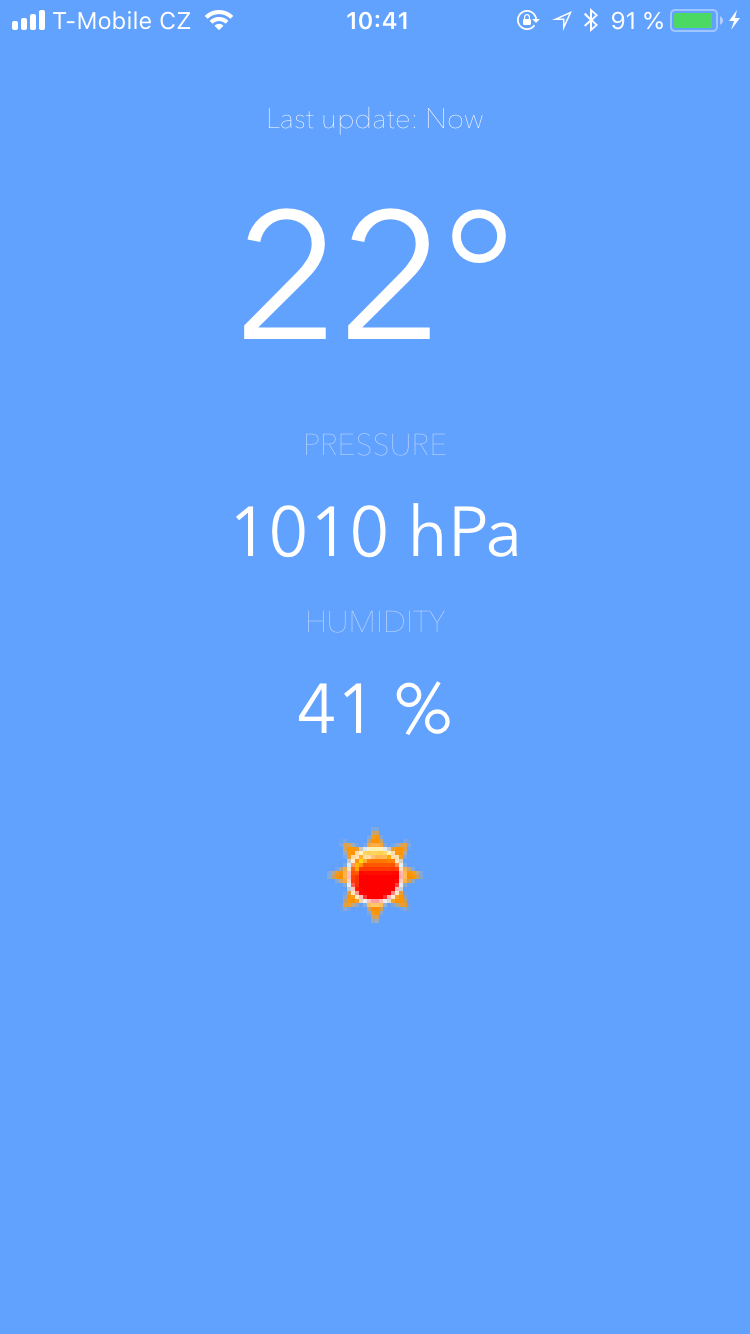
Task: Tap the humidity value 41 %
Action: (x=372, y=709)
